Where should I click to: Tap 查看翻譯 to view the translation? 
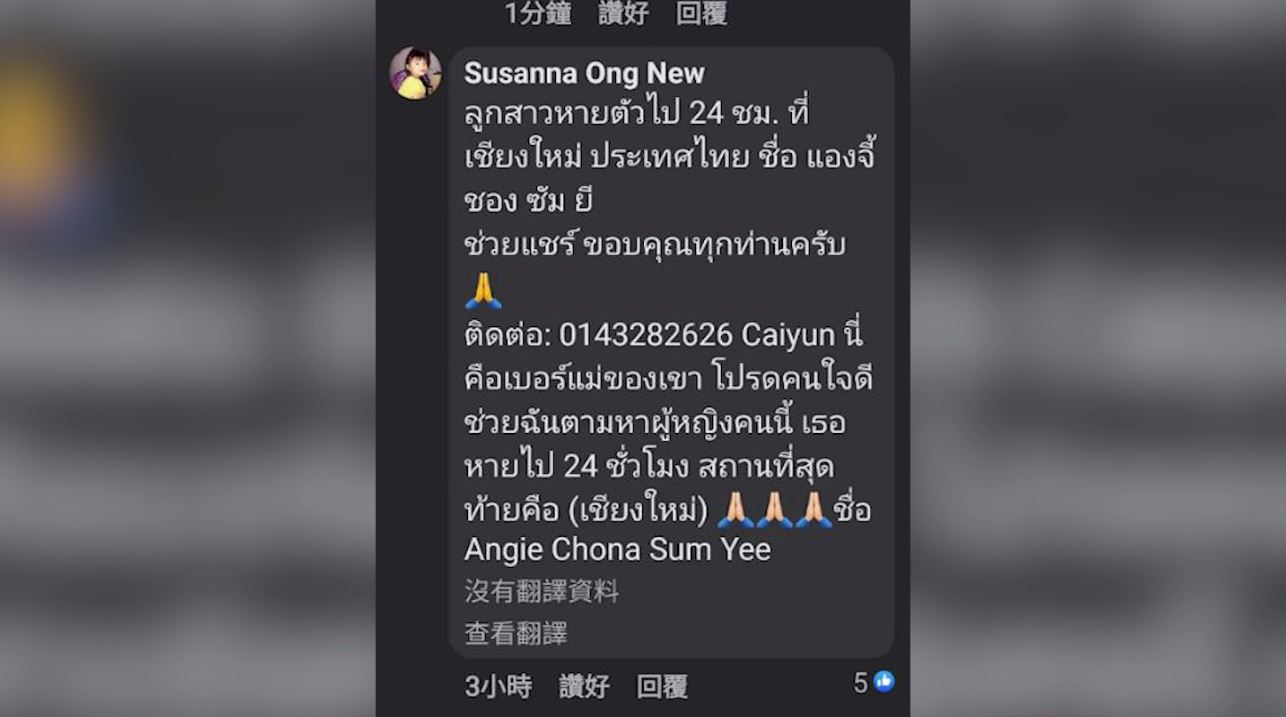(x=515, y=633)
